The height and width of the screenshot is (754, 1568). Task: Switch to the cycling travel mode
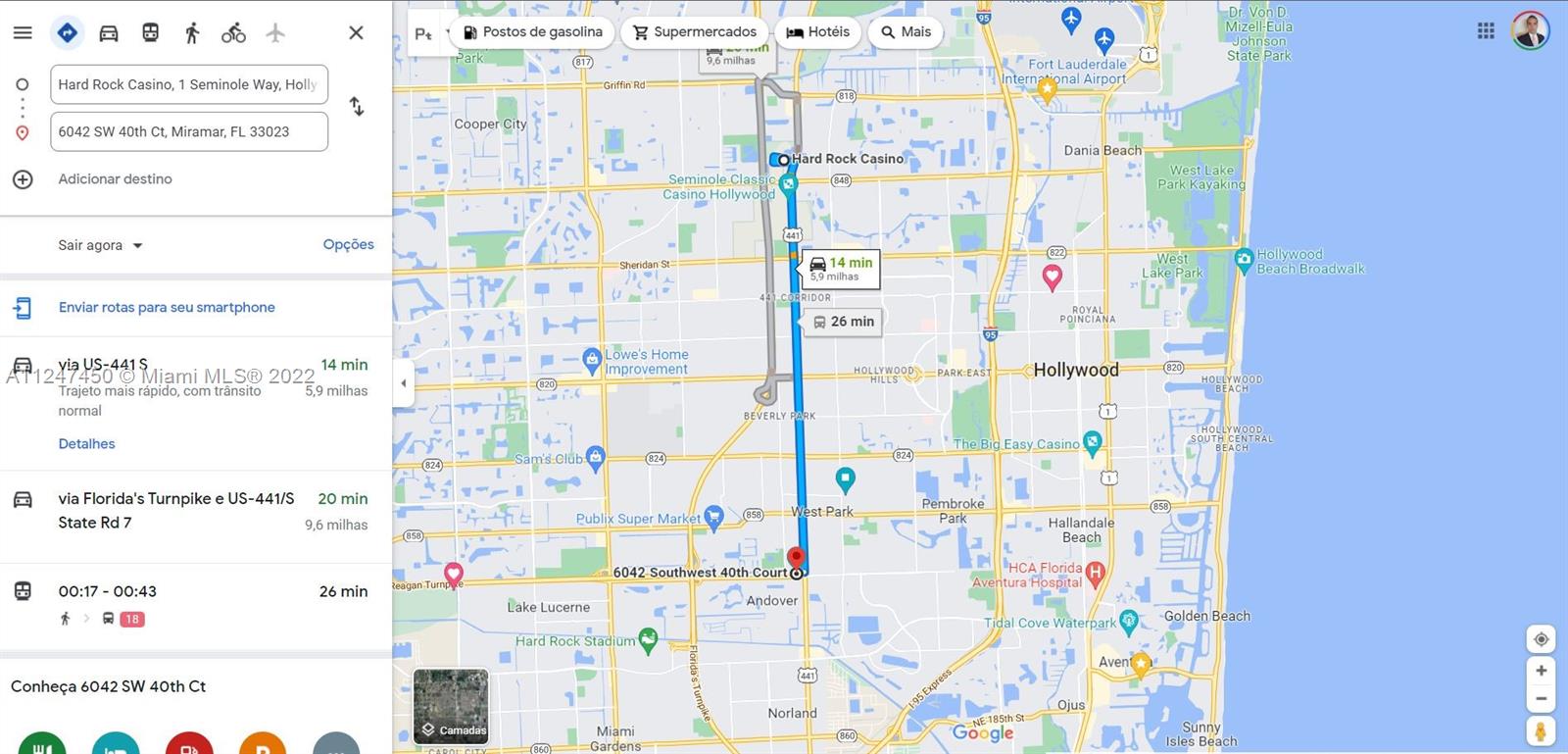click(x=233, y=32)
